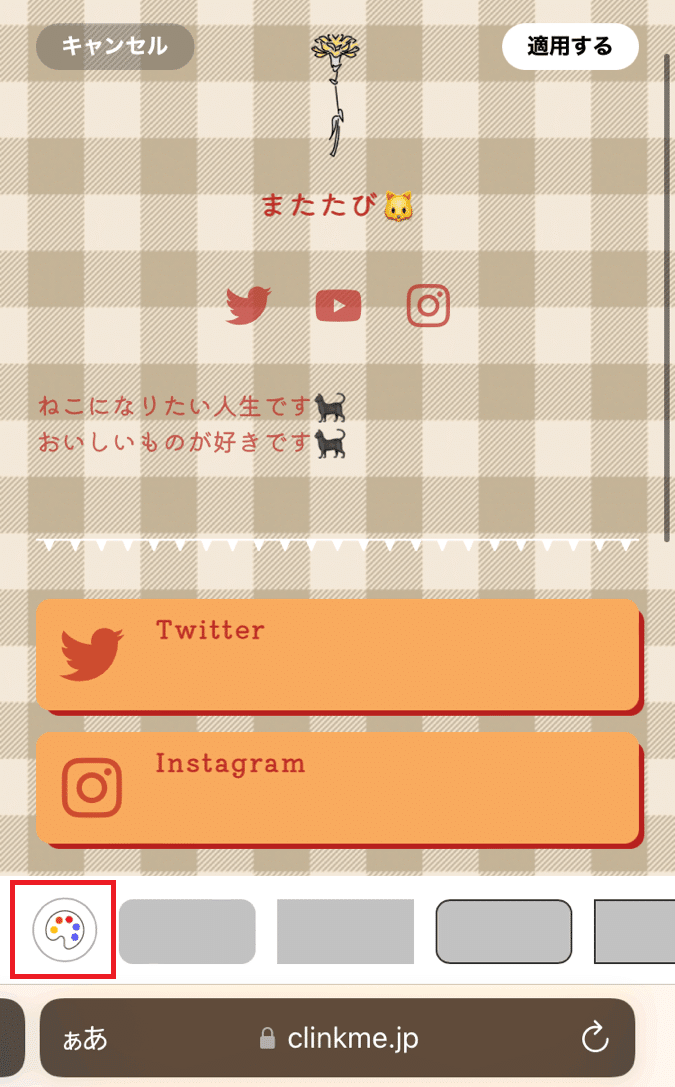Open the color palette picker
The height and width of the screenshot is (1087, 675).
point(64,930)
